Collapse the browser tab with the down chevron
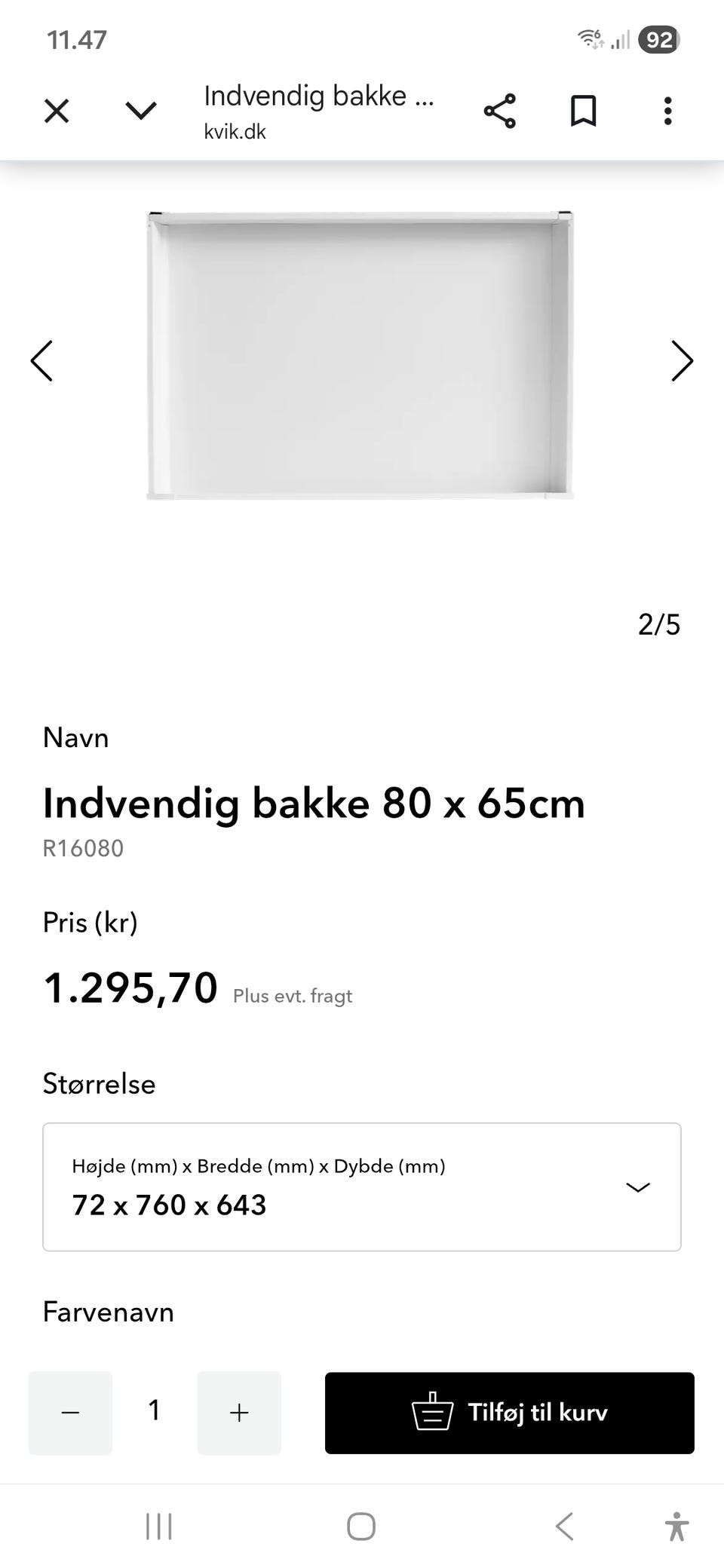Viewport: 724px width, 1568px height. [x=140, y=111]
